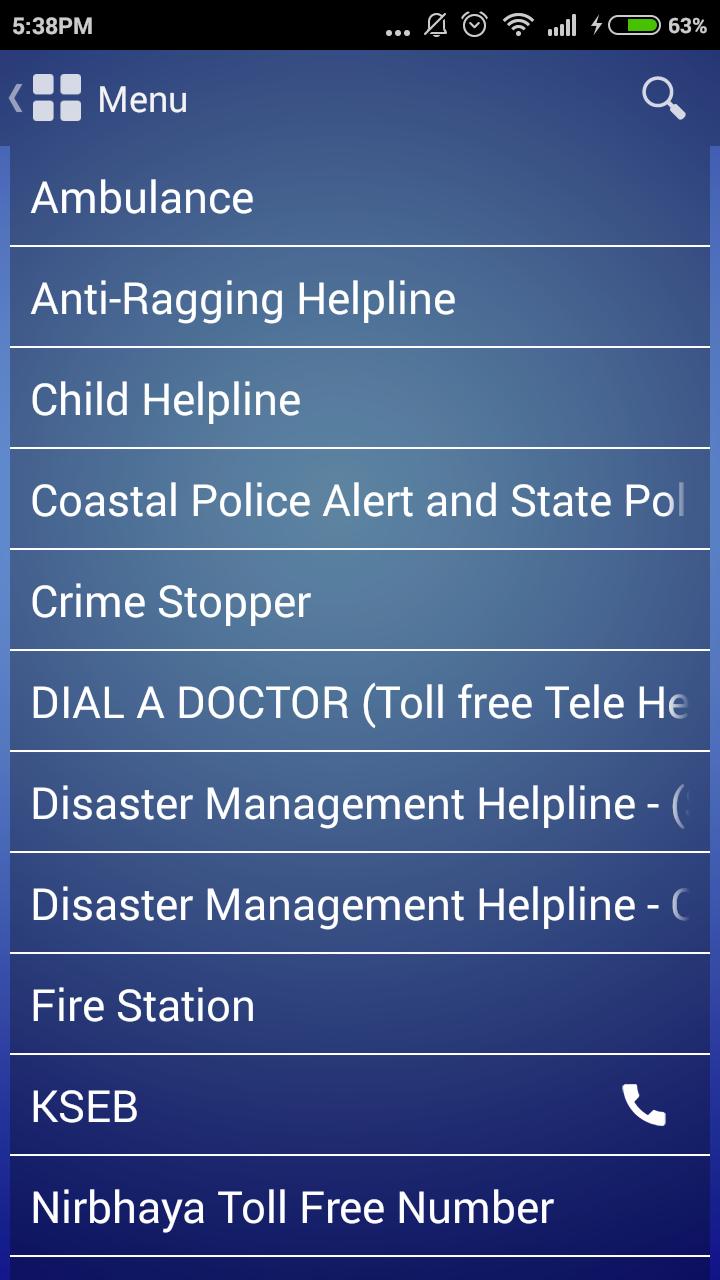This screenshot has width=720, height=1280.
Task: Tap the alarm clock status bar icon
Action: 474,27
